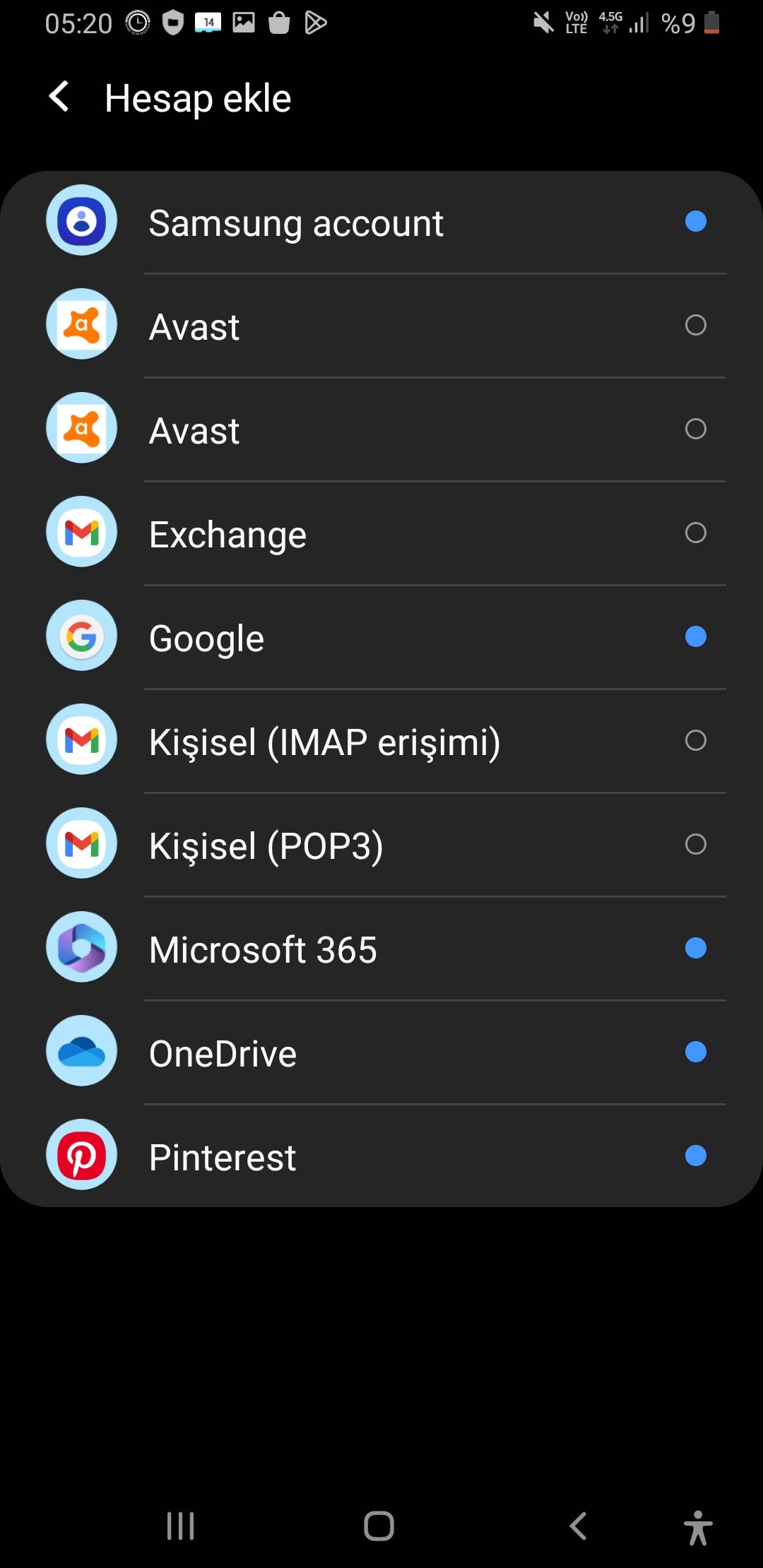Click the second Avast icon
This screenshot has width=763, height=1568.
coord(81,428)
